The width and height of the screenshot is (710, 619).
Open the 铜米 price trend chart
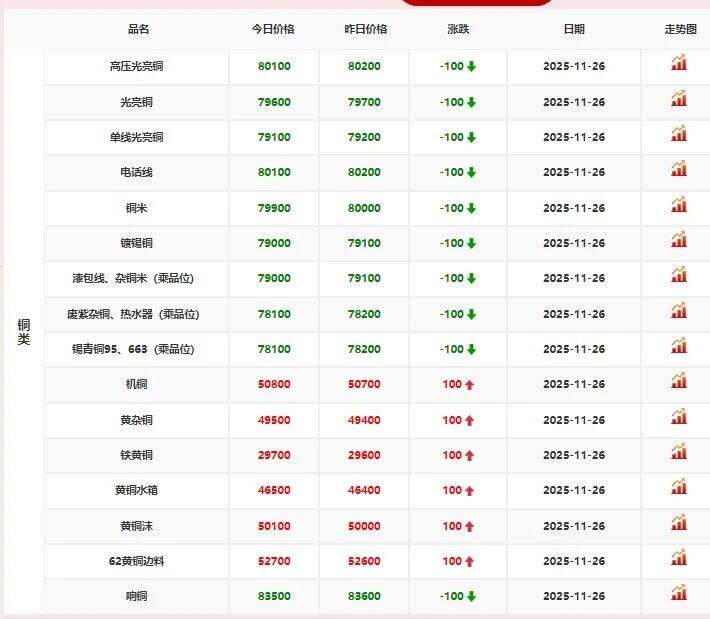coord(679,206)
